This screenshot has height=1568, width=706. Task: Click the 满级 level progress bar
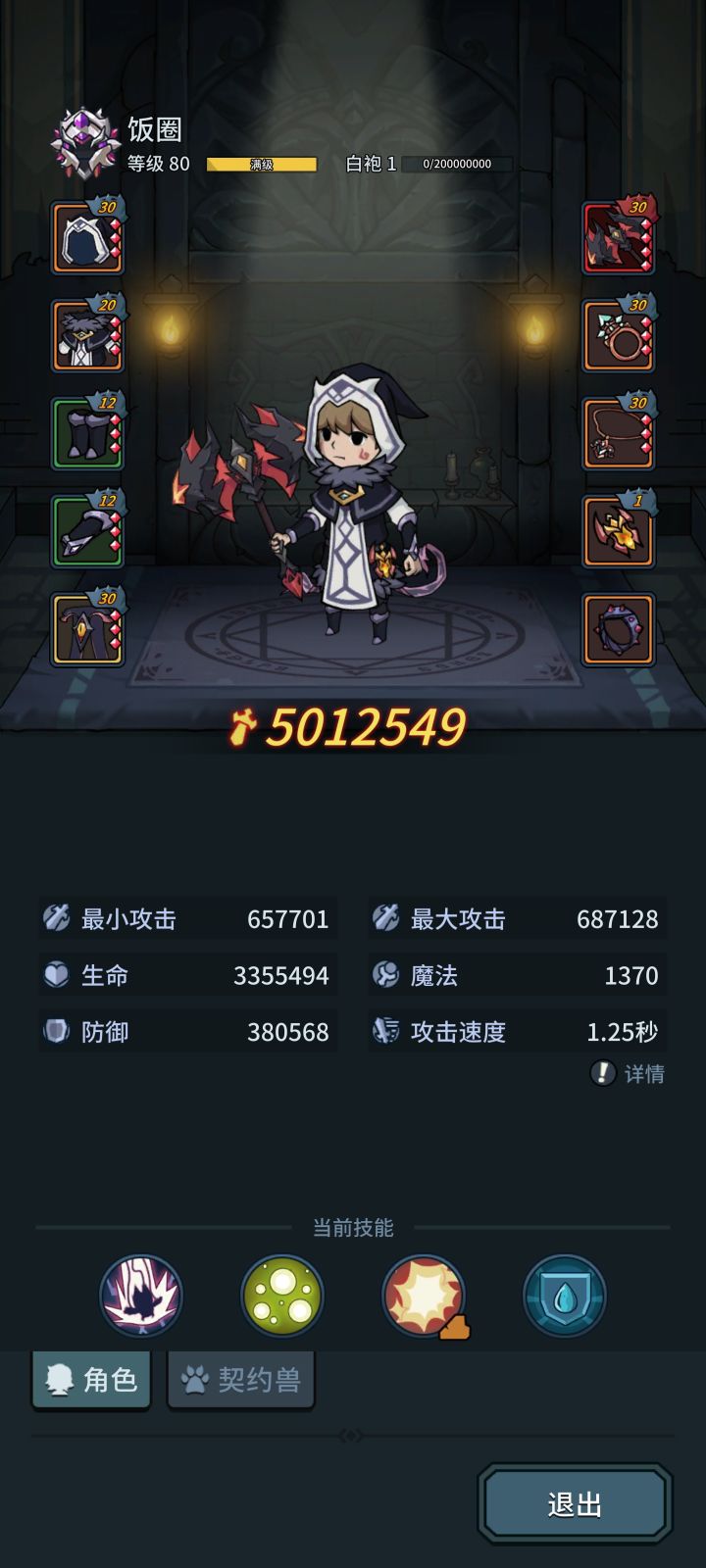(x=263, y=163)
